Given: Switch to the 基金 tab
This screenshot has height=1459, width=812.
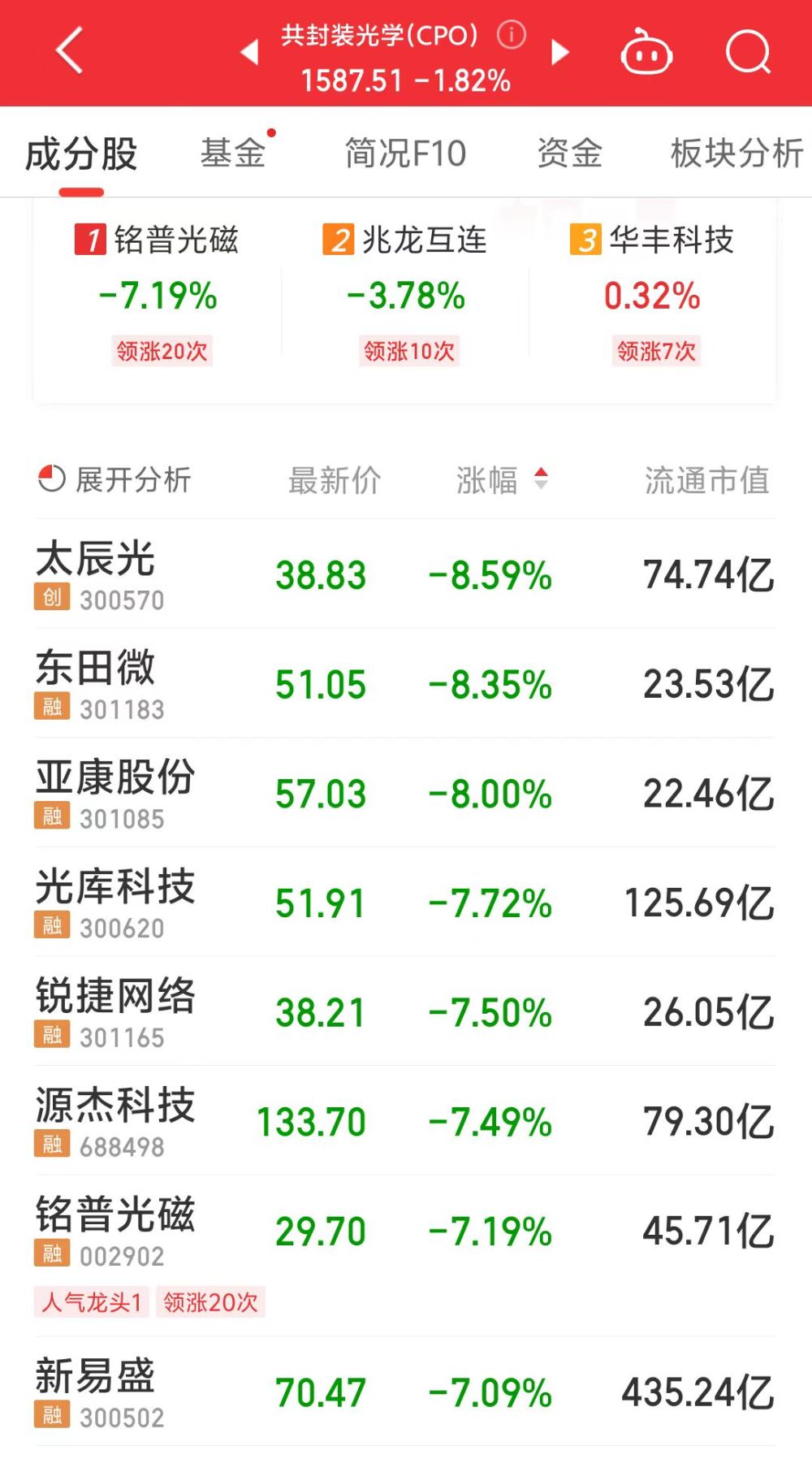Looking at the screenshot, I should coord(233,153).
